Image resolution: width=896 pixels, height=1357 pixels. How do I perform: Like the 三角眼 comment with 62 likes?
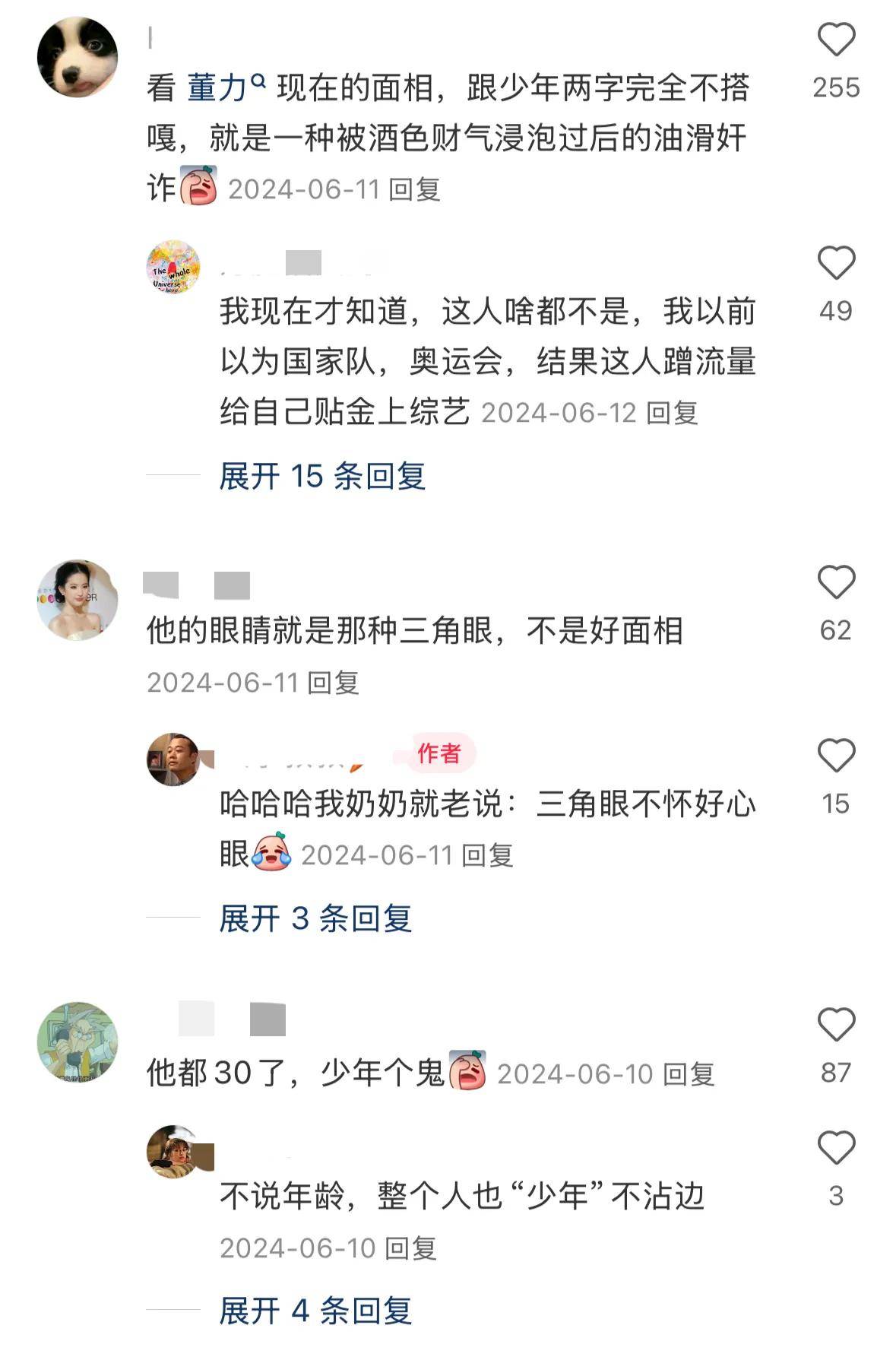[x=836, y=582]
